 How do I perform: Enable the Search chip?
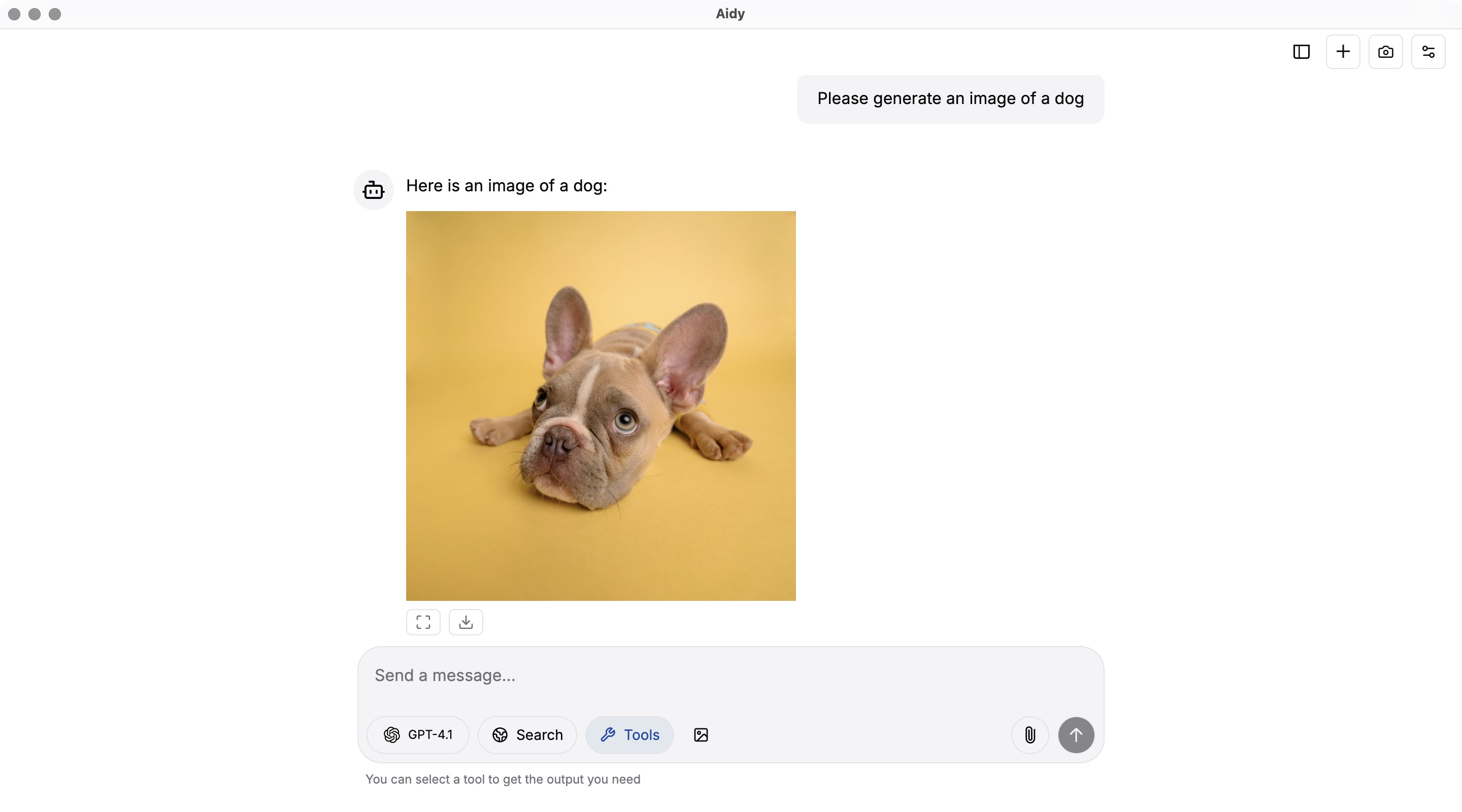(527, 735)
